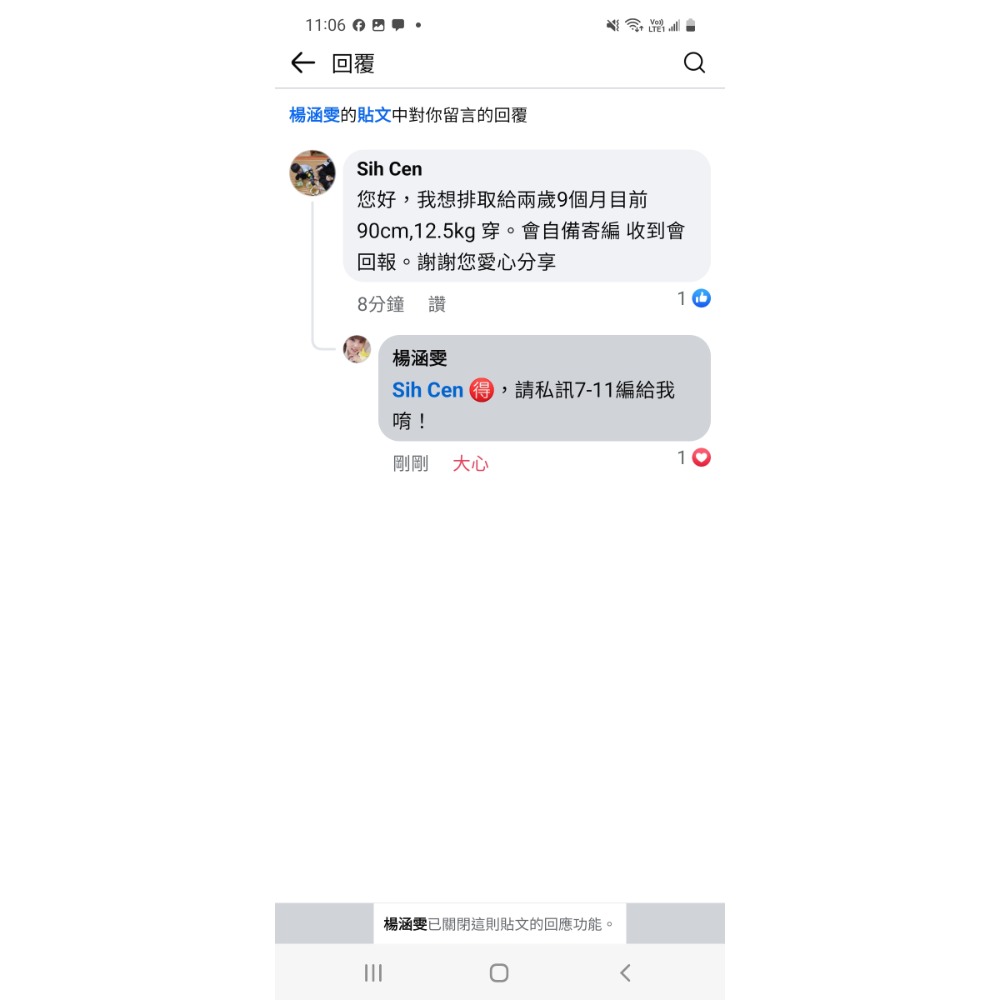
Task: Tap Sih Cen's profile picture
Action: (312, 173)
